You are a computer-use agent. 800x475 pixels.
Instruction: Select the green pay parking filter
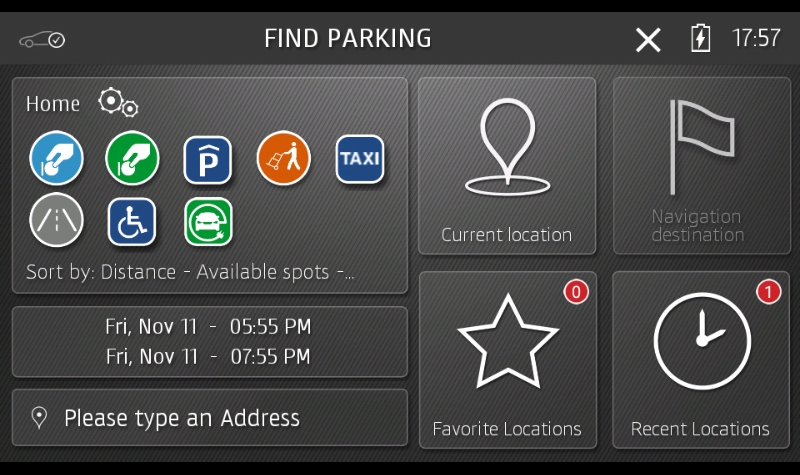coord(133,159)
